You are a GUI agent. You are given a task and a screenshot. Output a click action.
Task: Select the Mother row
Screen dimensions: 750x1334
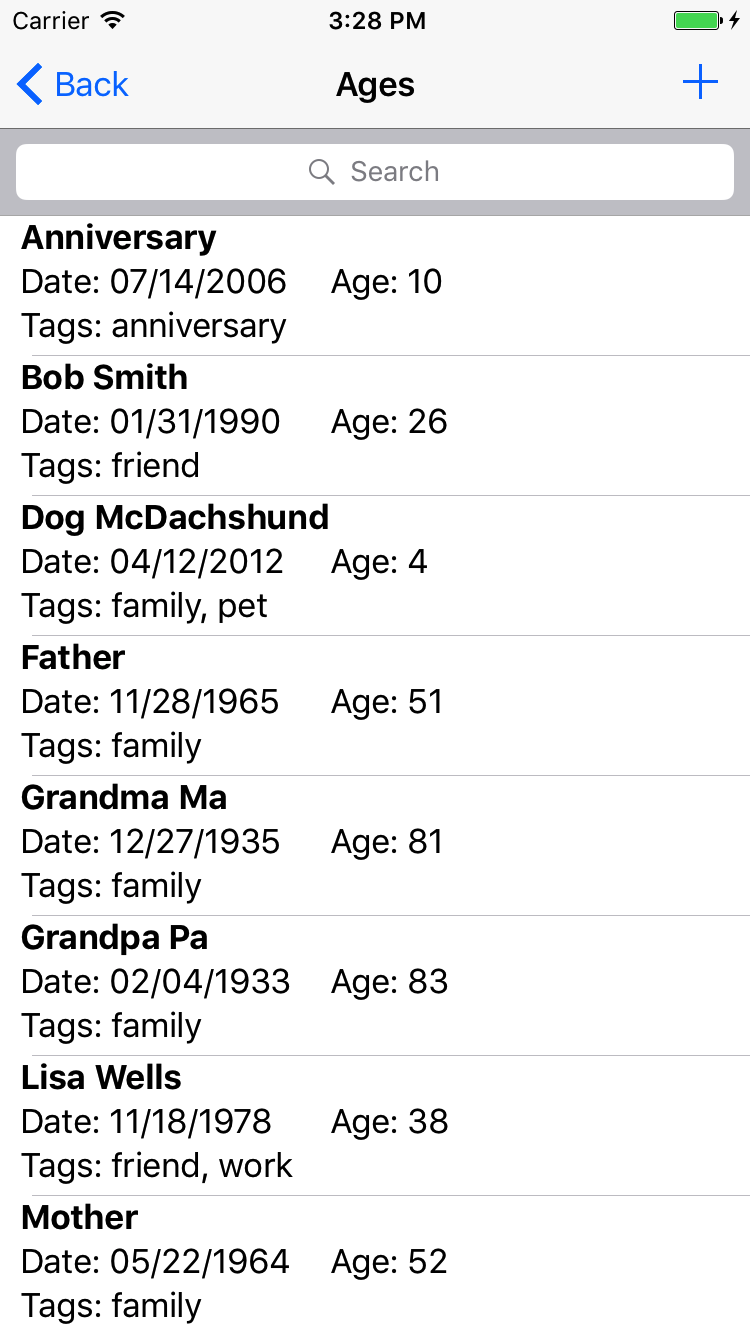[375, 1265]
